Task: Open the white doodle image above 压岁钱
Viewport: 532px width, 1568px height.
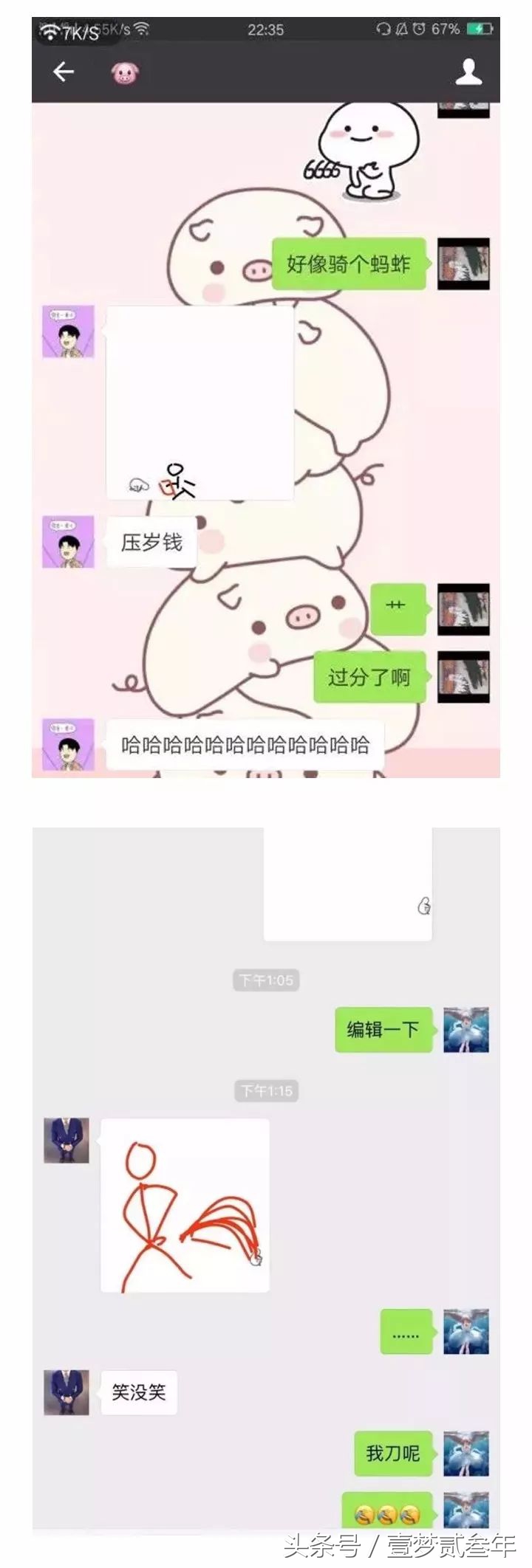Action: pos(199,402)
